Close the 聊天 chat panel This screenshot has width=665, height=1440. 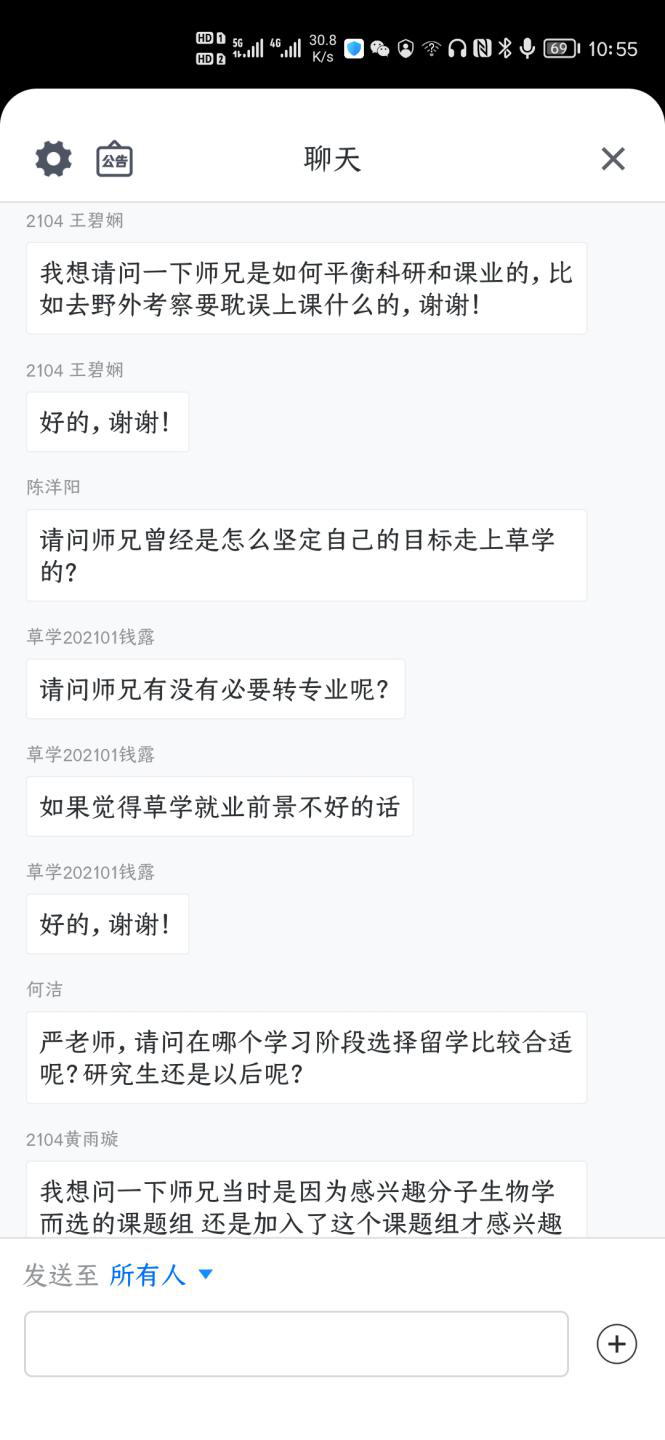pyautogui.click(x=612, y=159)
